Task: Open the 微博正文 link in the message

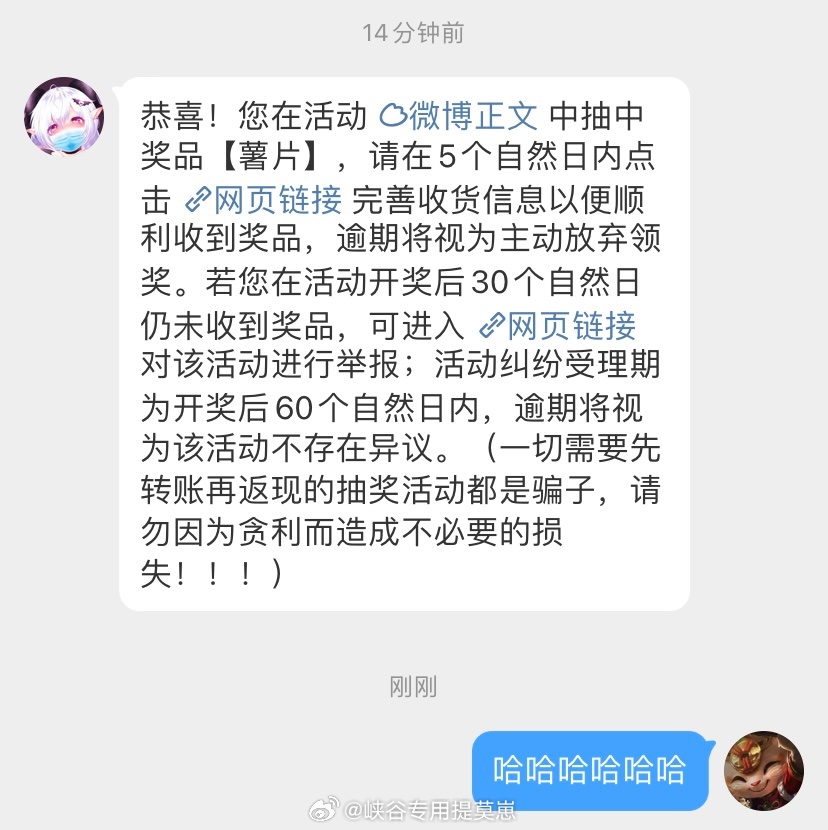Action: click(x=460, y=117)
